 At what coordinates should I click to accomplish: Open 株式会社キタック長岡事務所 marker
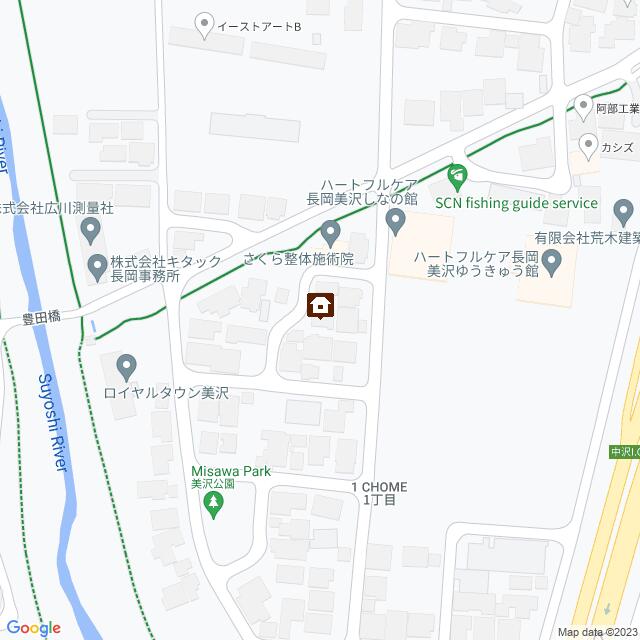(x=96, y=267)
